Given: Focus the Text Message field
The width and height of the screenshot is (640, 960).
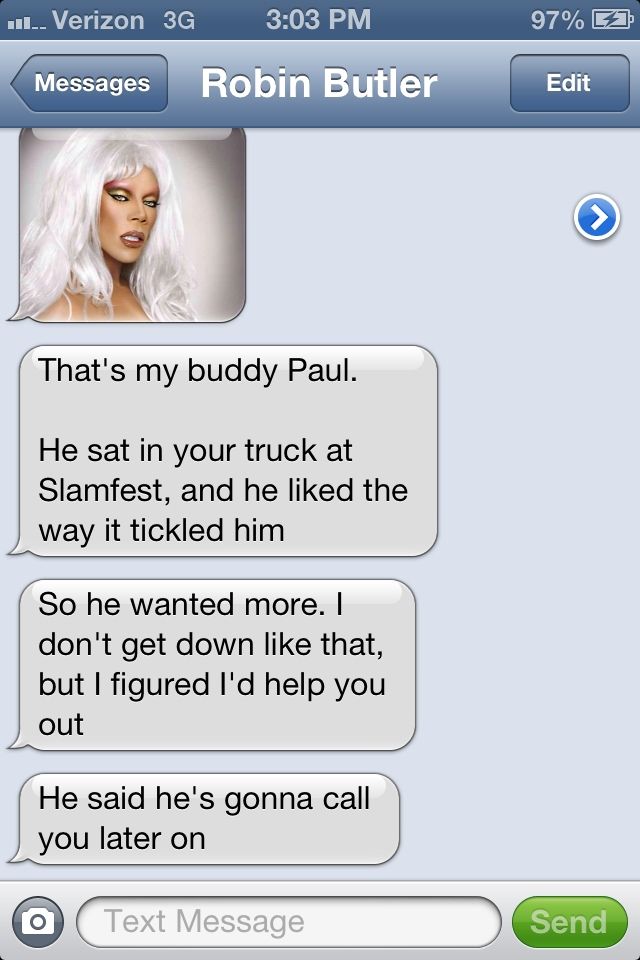Looking at the screenshot, I should tap(288, 922).
